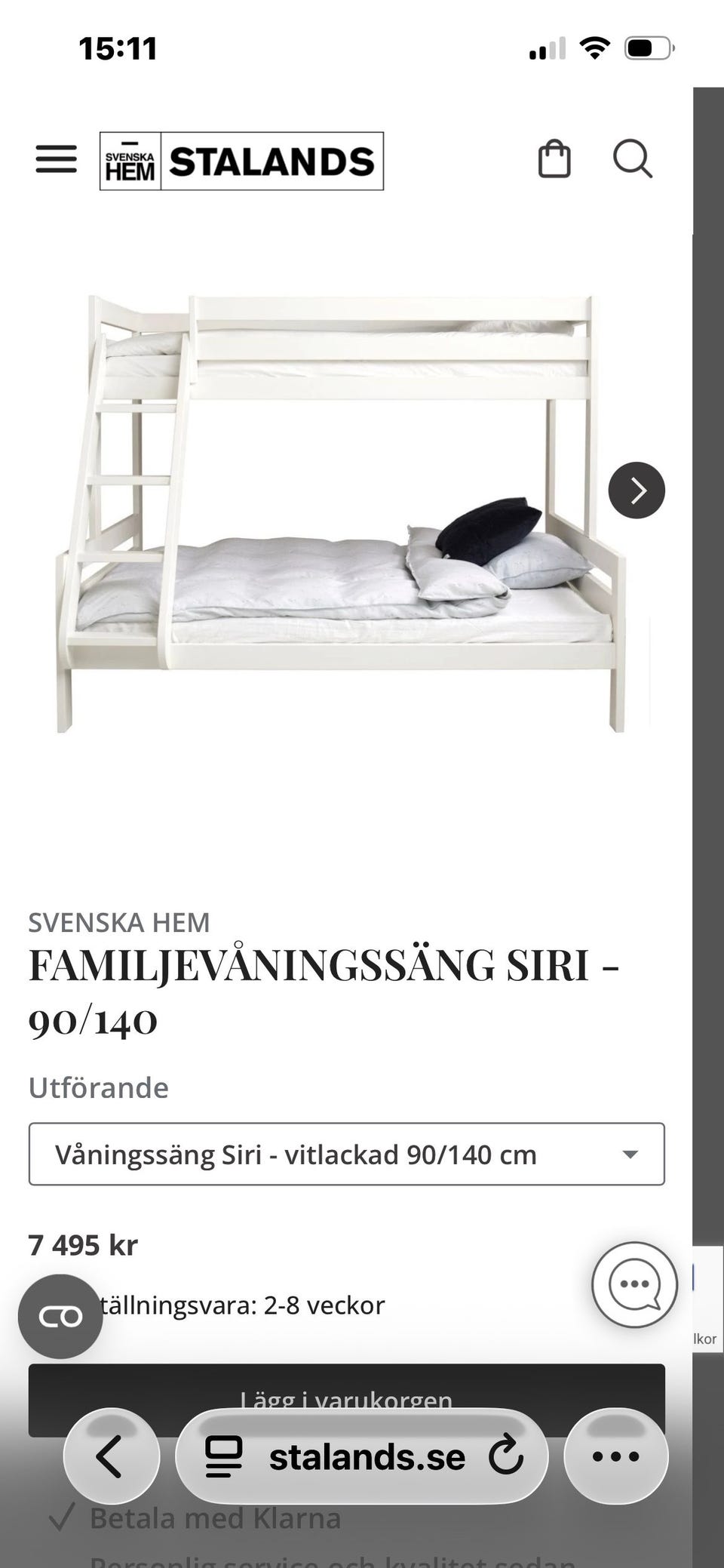This screenshot has height=1568, width=724.
Task: Open the chat support bubble
Action: [634, 1285]
